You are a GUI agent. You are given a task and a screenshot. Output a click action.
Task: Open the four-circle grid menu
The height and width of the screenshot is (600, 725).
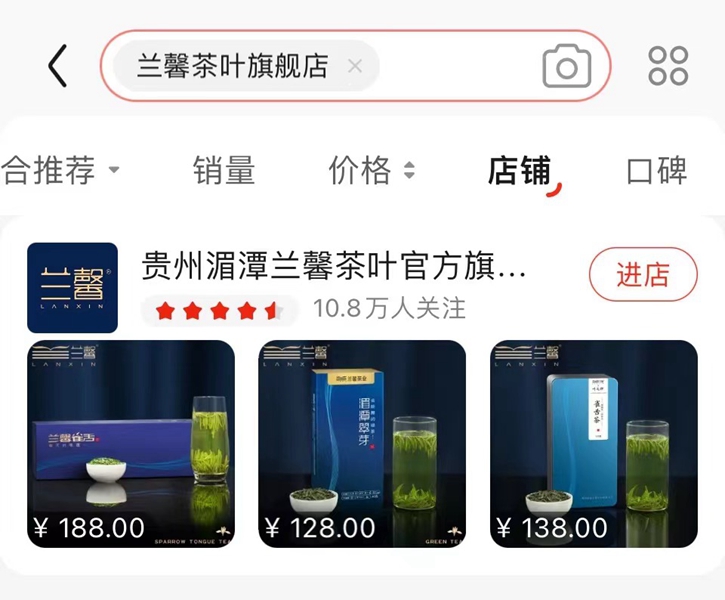668,66
